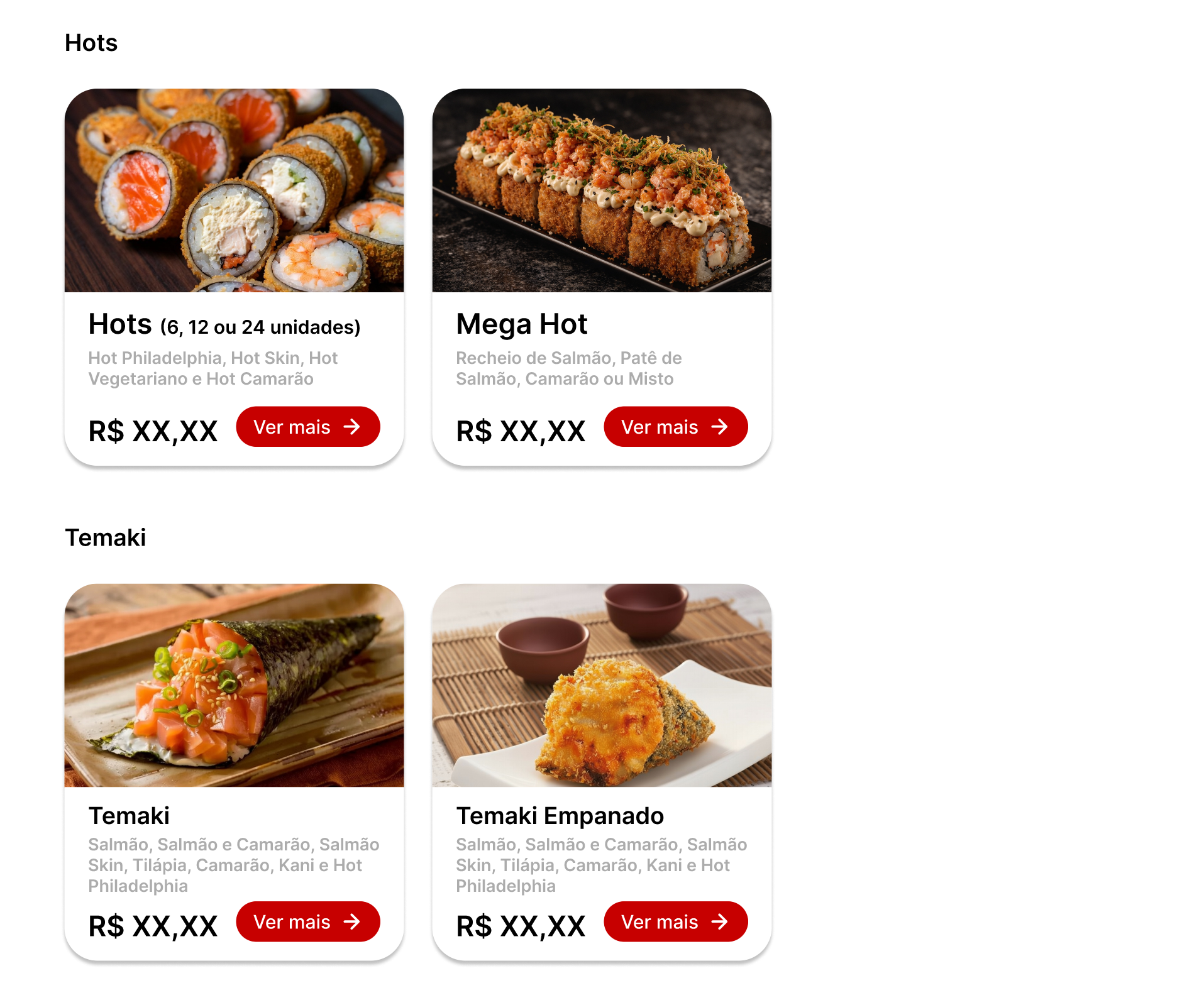View more about Temaki Empanado

click(x=675, y=921)
